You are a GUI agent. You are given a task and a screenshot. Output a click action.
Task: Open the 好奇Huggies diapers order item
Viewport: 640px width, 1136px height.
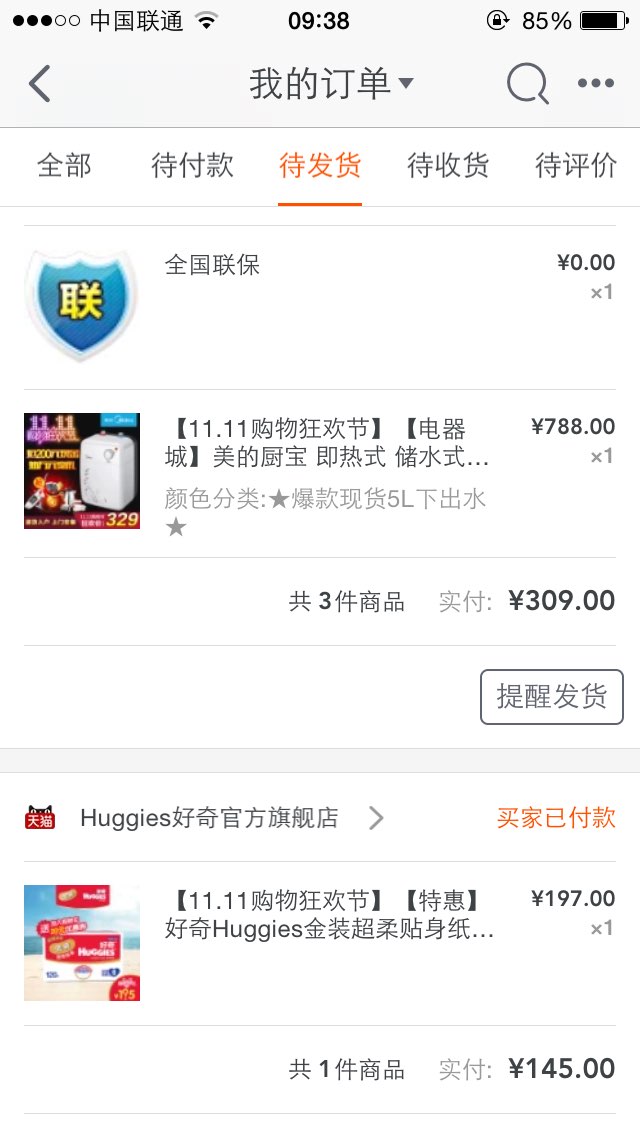pyautogui.click(x=320, y=943)
